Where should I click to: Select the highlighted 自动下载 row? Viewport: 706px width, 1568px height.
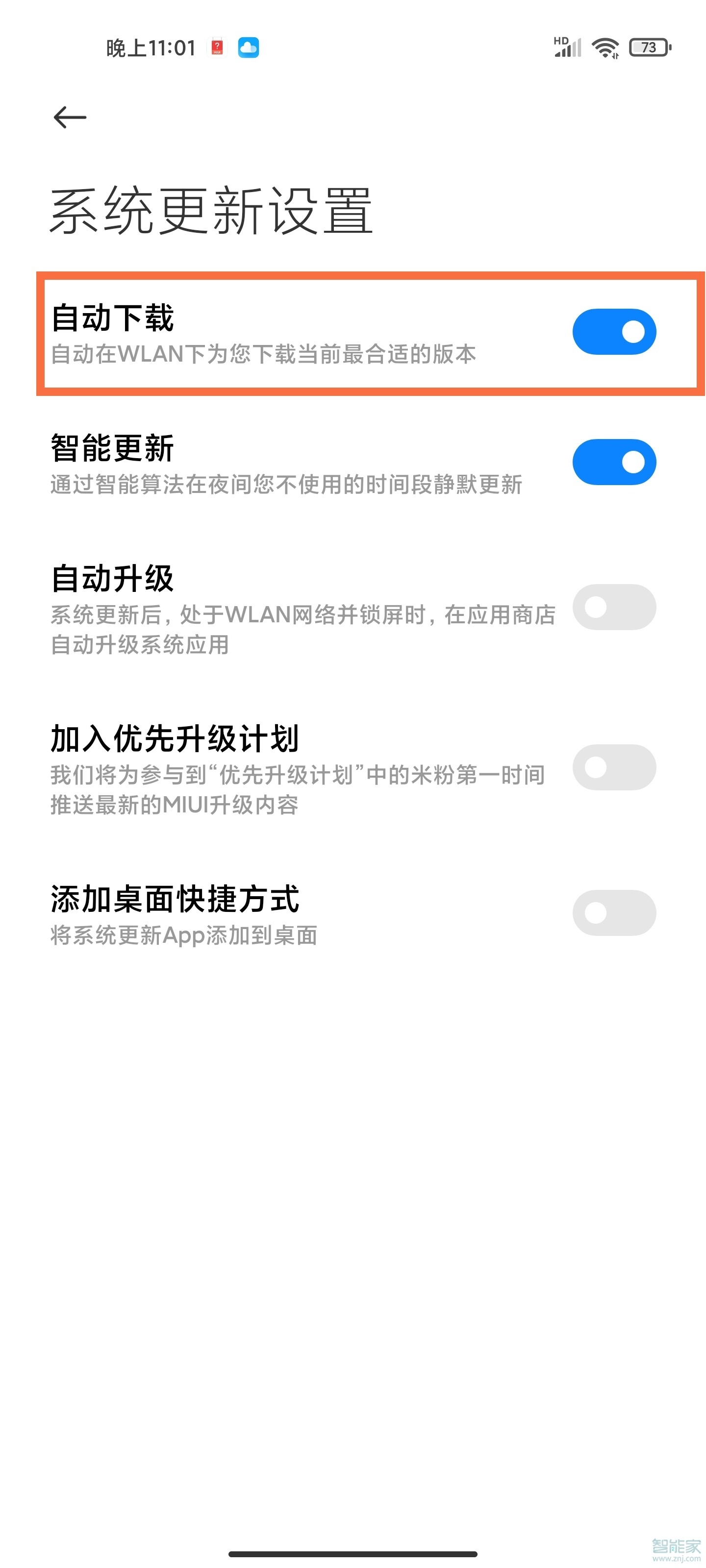(304, 332)
